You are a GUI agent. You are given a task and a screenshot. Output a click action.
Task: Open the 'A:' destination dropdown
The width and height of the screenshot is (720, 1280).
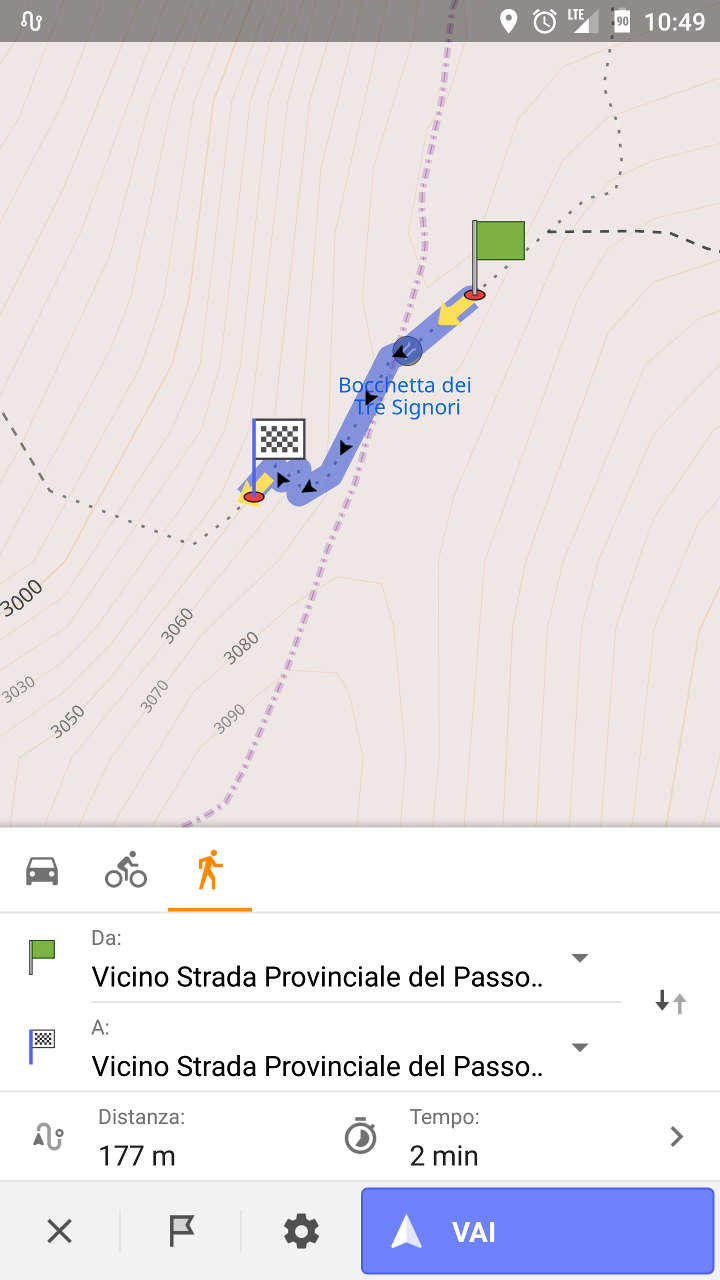pos(579,1047)
